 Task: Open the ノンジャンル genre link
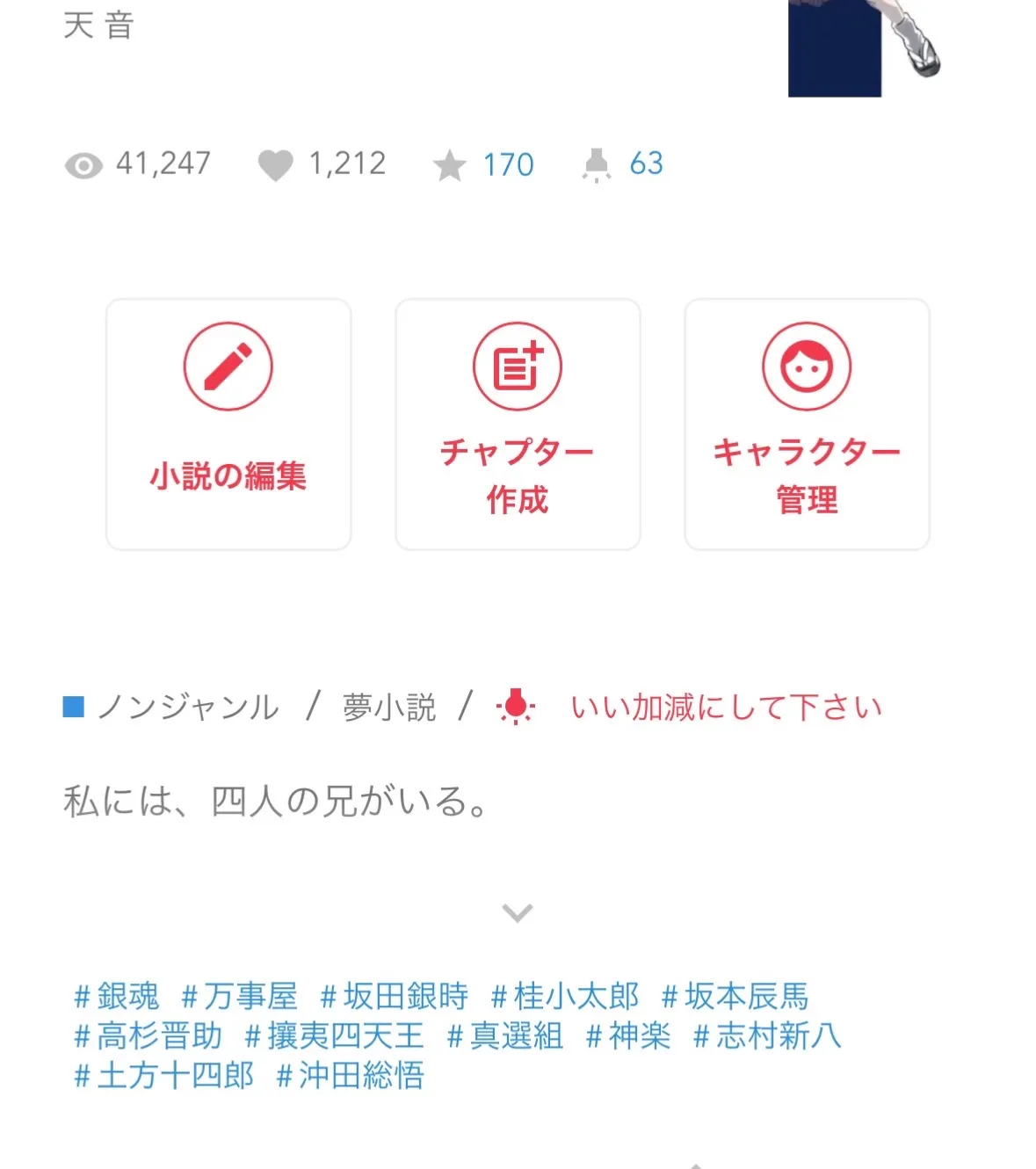click(x=188, y=707)
